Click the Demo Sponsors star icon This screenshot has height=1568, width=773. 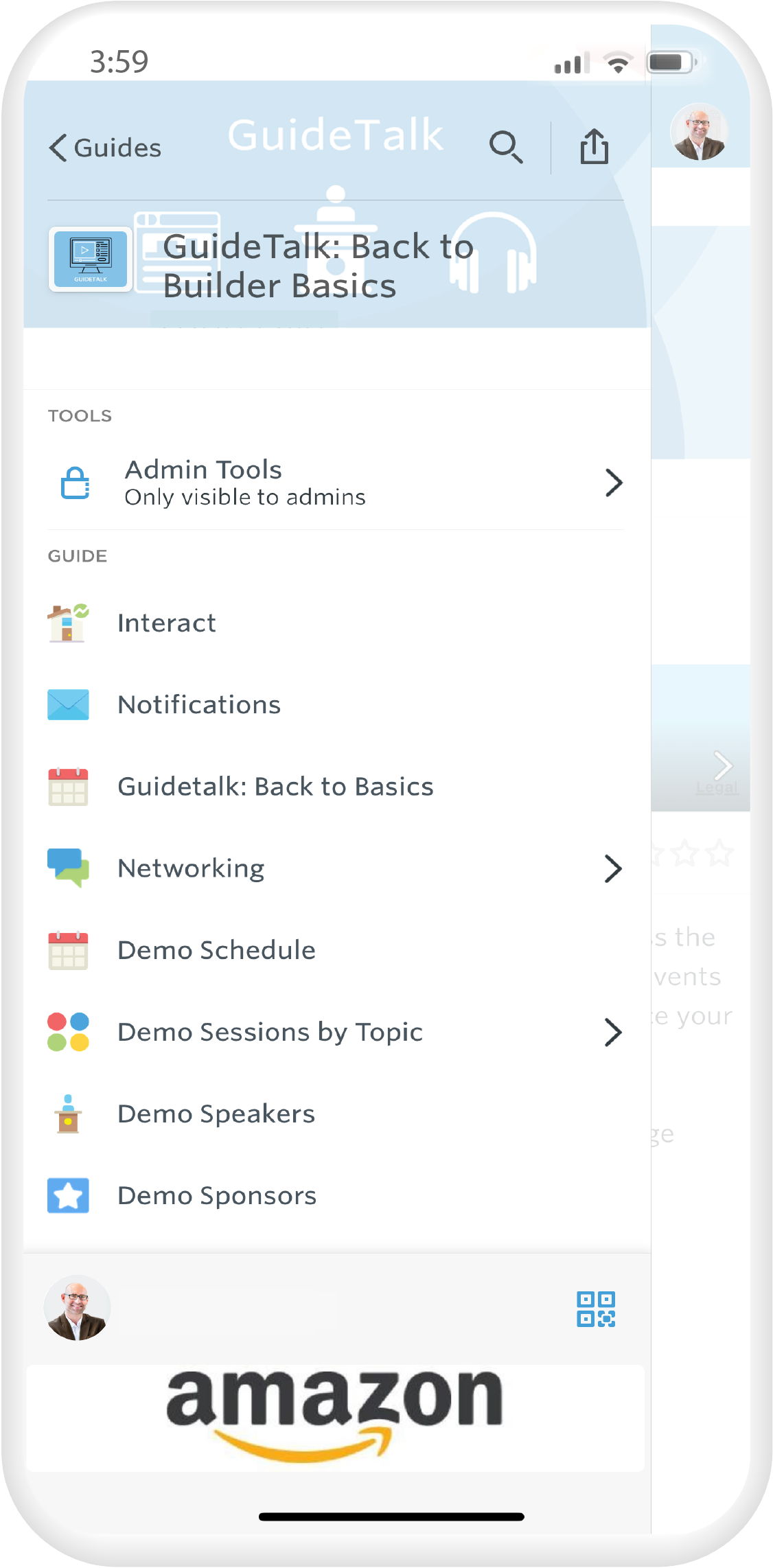coord(68,1196)
